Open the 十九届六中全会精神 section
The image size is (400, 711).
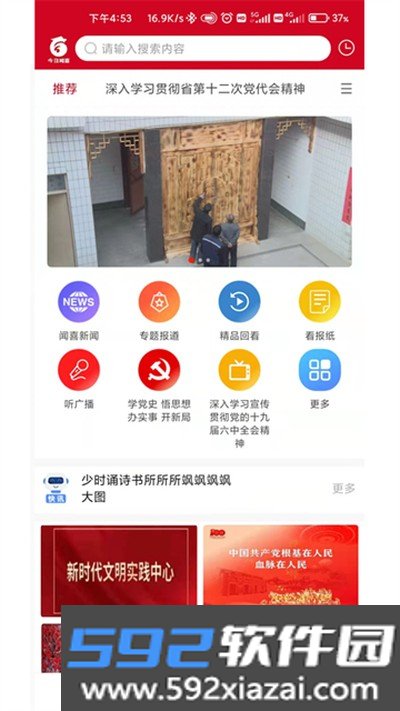point(239,399)
